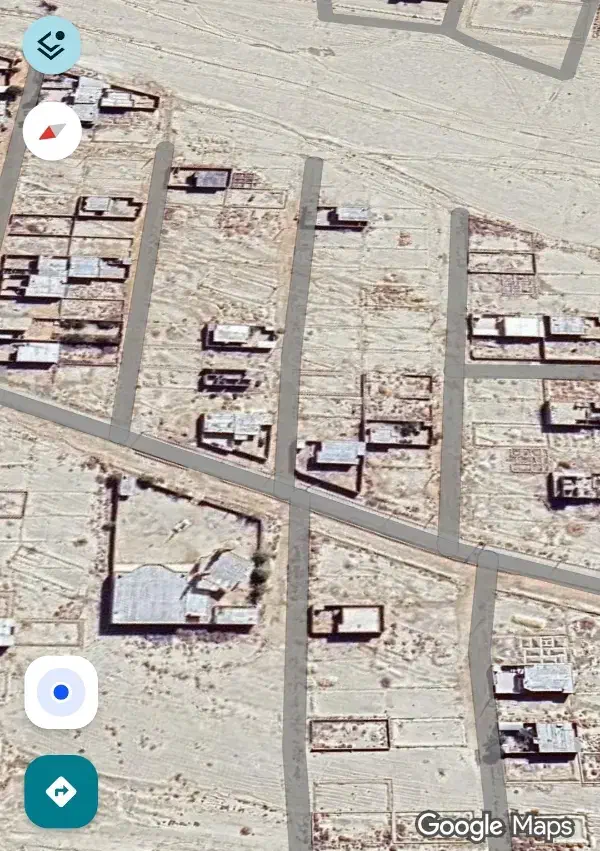Image resolution: width=600 pixels, height=851 pixels.
Task: Open directions with the blue arrow button
Action: (x=61, y=791)
